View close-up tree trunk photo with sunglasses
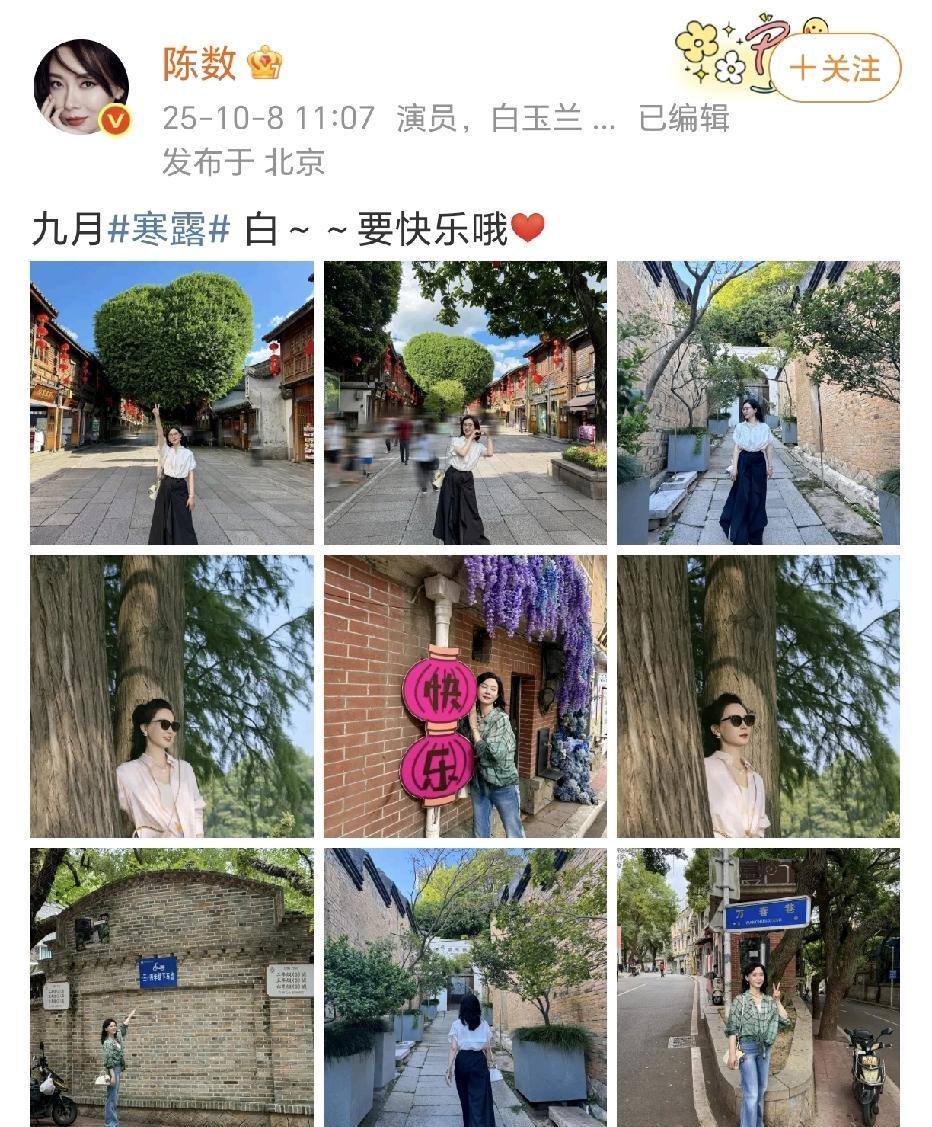 (758, 696)
